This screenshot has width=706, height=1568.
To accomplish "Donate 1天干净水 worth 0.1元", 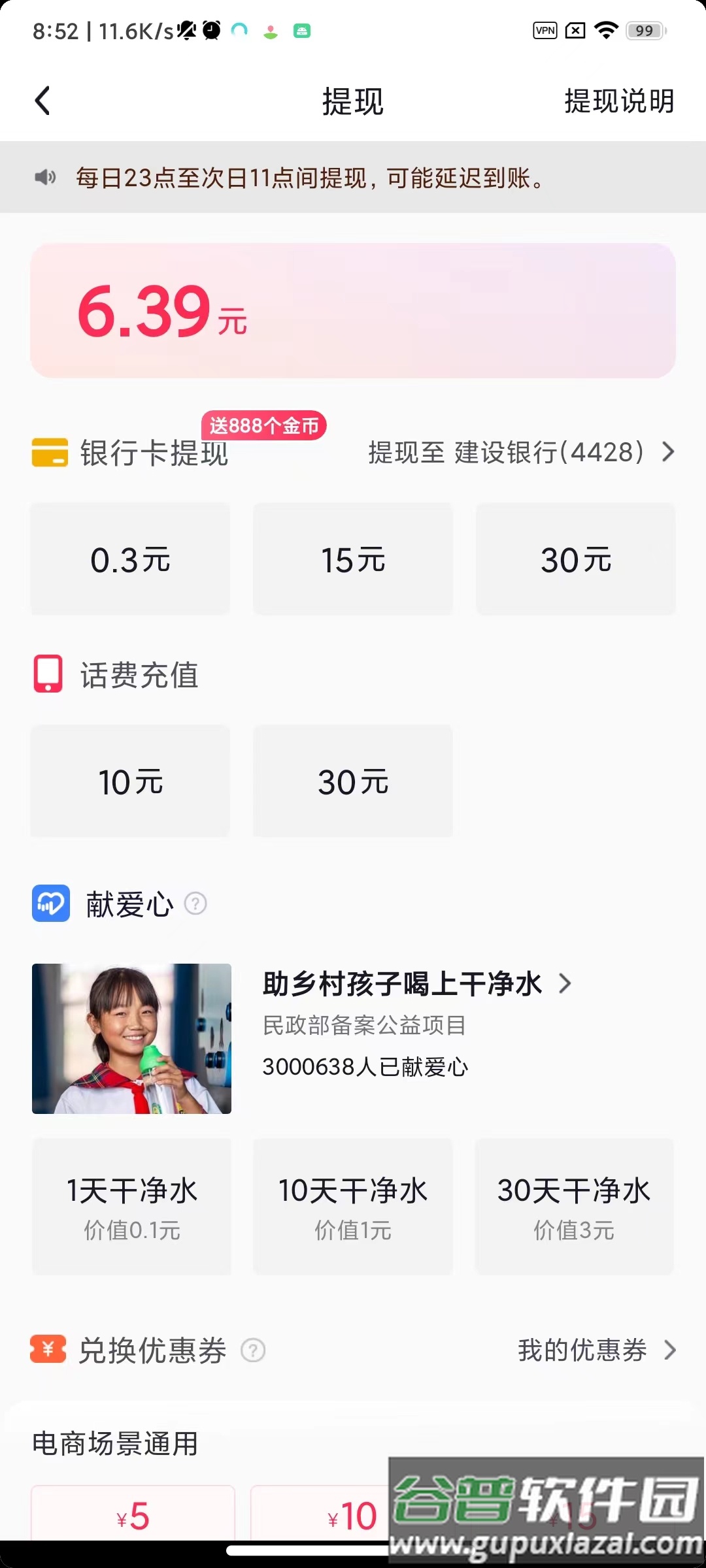I will pyautogui.click(x=131, y=1206).
